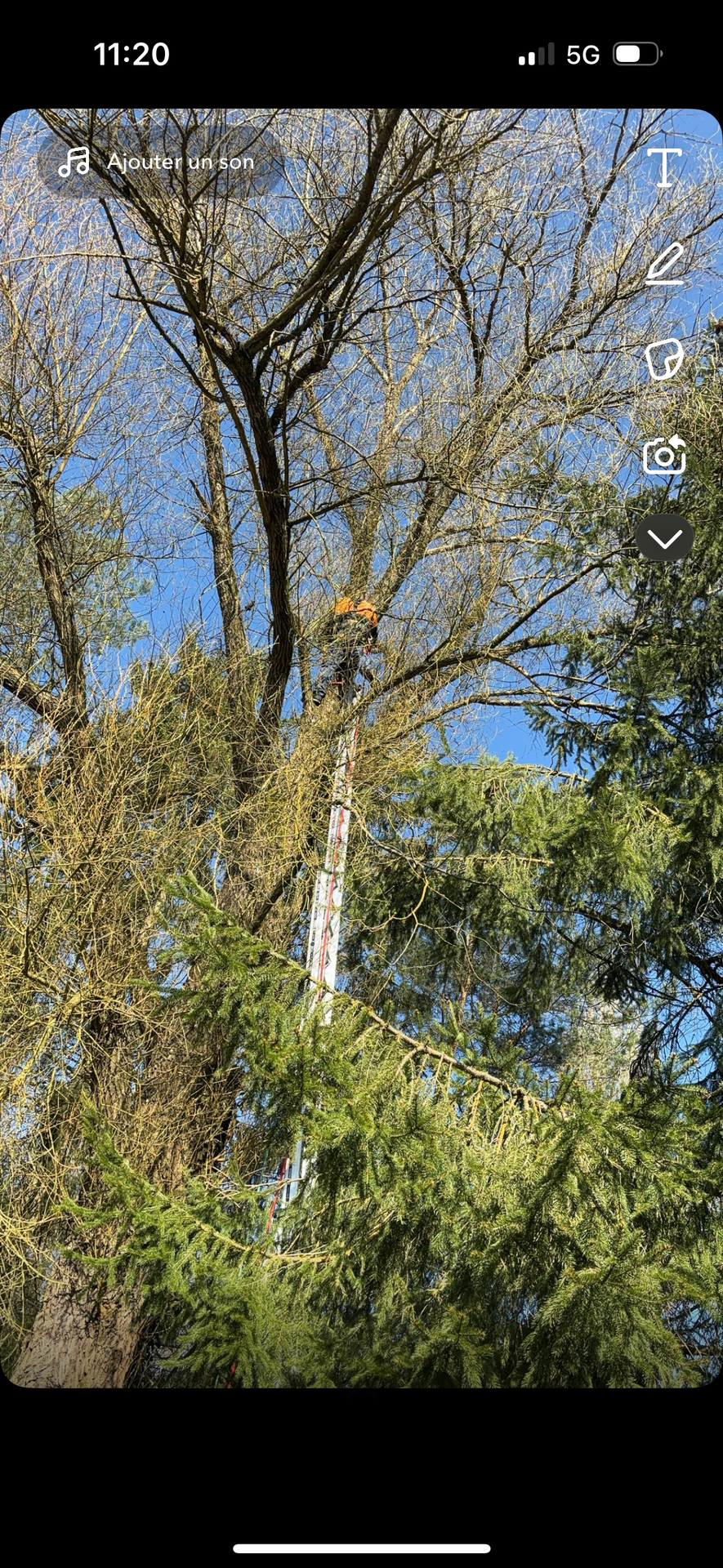This screenshot has width=723, height=1568.
Task: Expand more tools with the down chevron
Action: point(664,538)
